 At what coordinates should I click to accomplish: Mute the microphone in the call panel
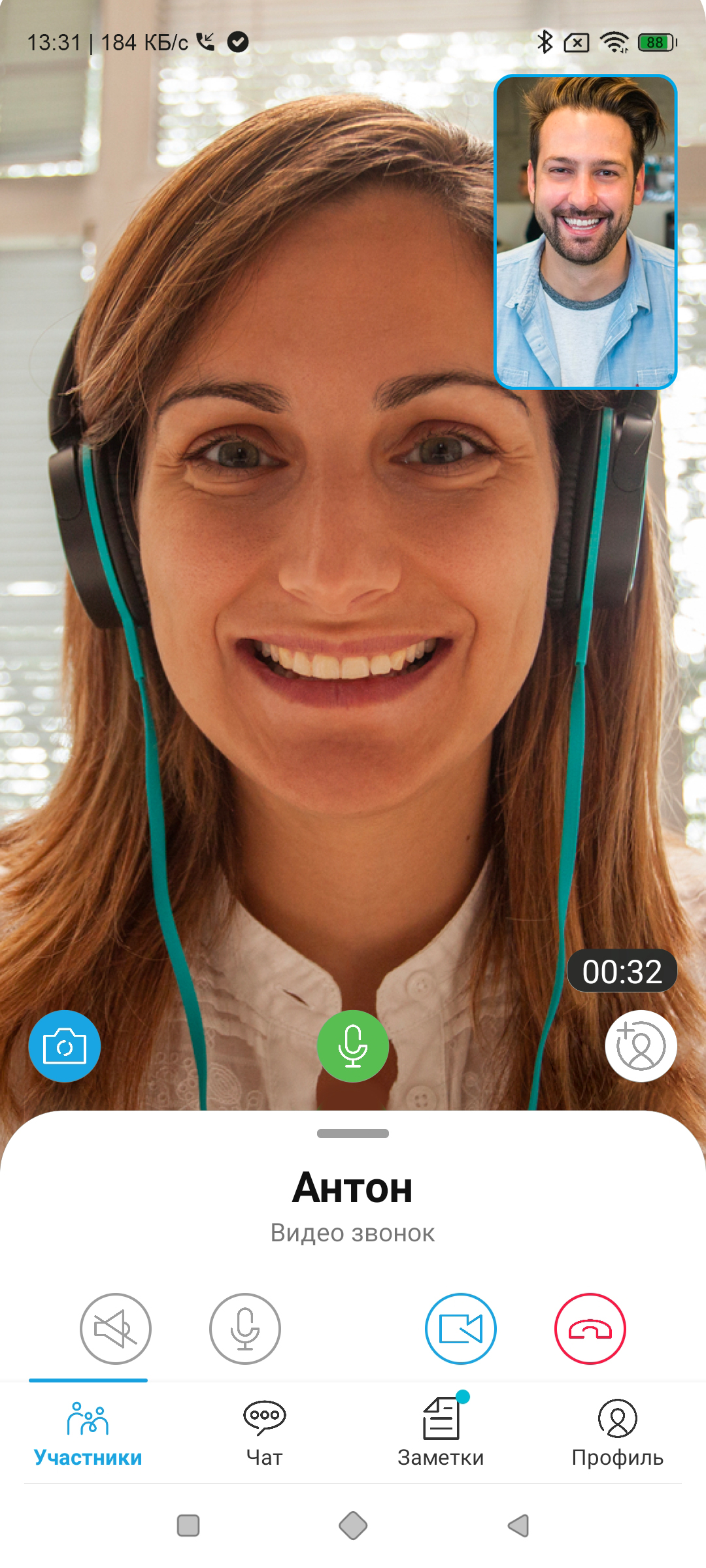pos(244,1328)
